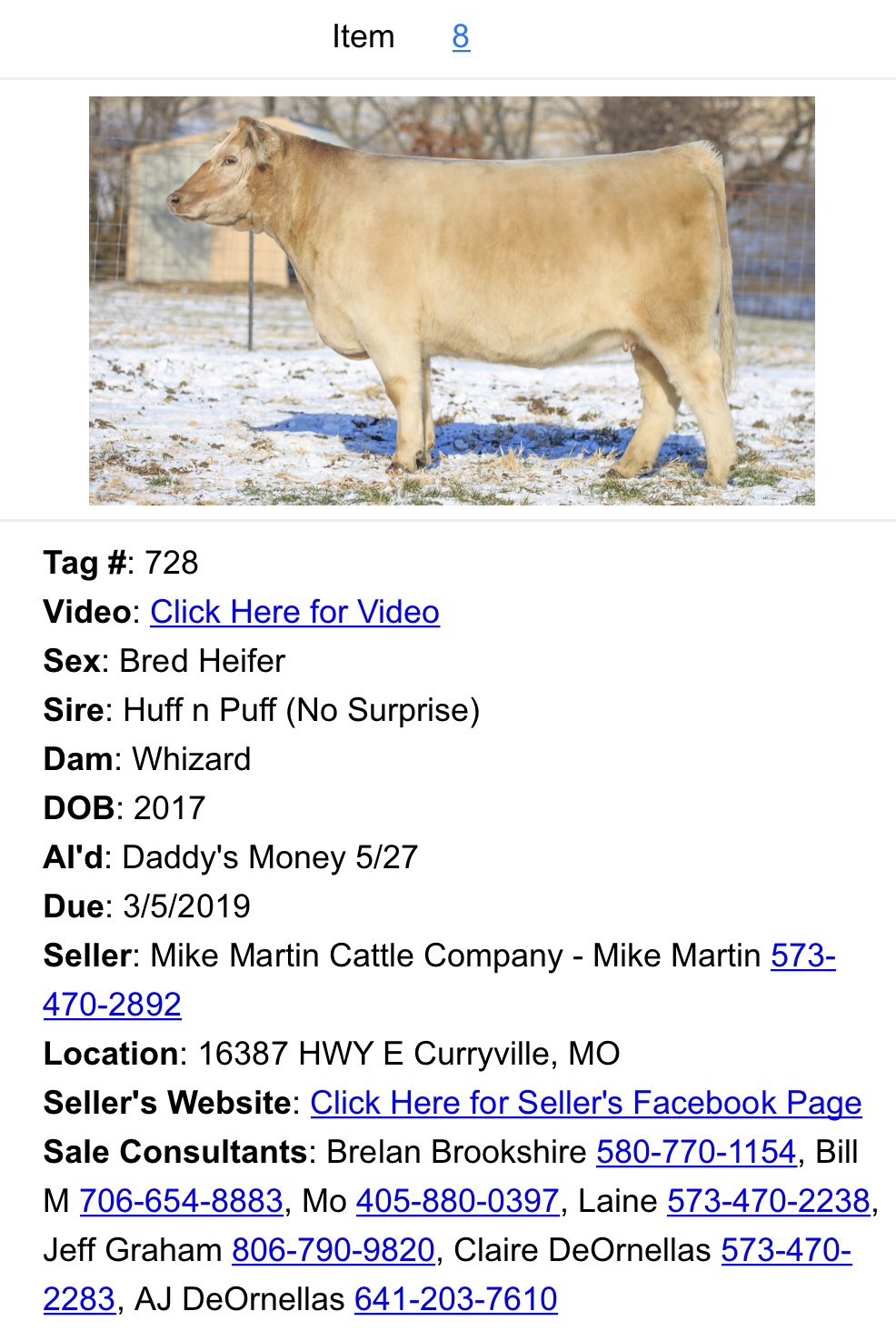Call Brelan Brookshire at 580-770-1154
896x1331 pixels.
pyautogui.click(x=696, y=1152)
